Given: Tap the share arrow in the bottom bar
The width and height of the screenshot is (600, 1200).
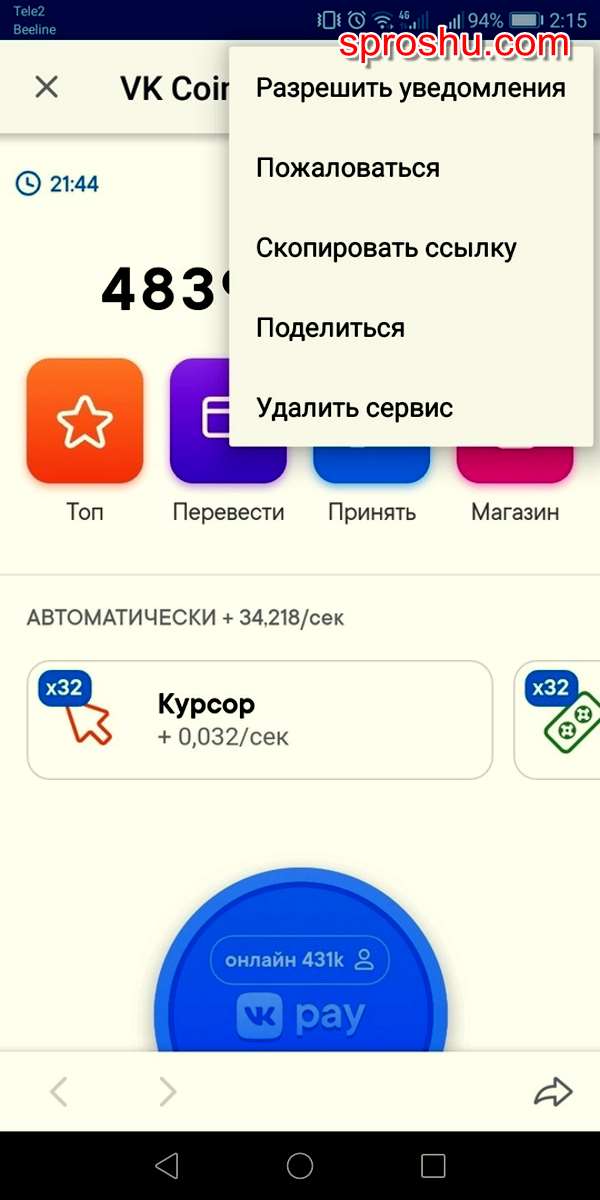Looking at the screenshot, I should pyautogui.click(x=552, y=1092).
